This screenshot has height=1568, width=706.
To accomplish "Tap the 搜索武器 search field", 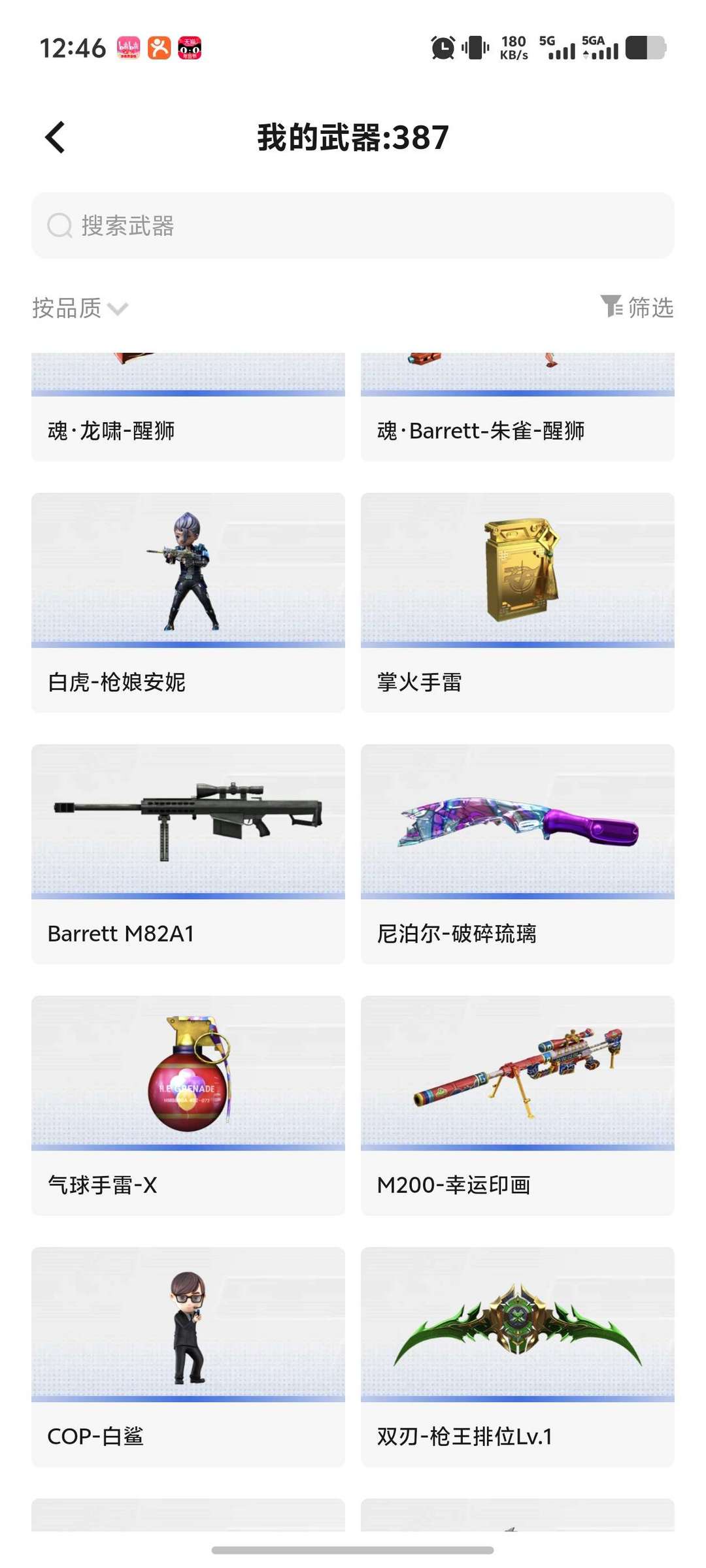I will click(353, 225).
